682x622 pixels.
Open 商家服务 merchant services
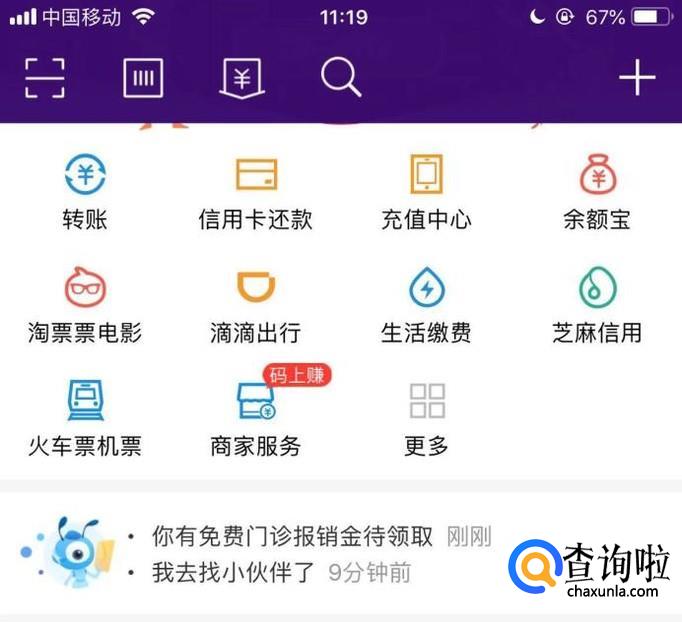pyautogui.click(x=256, y=418)
